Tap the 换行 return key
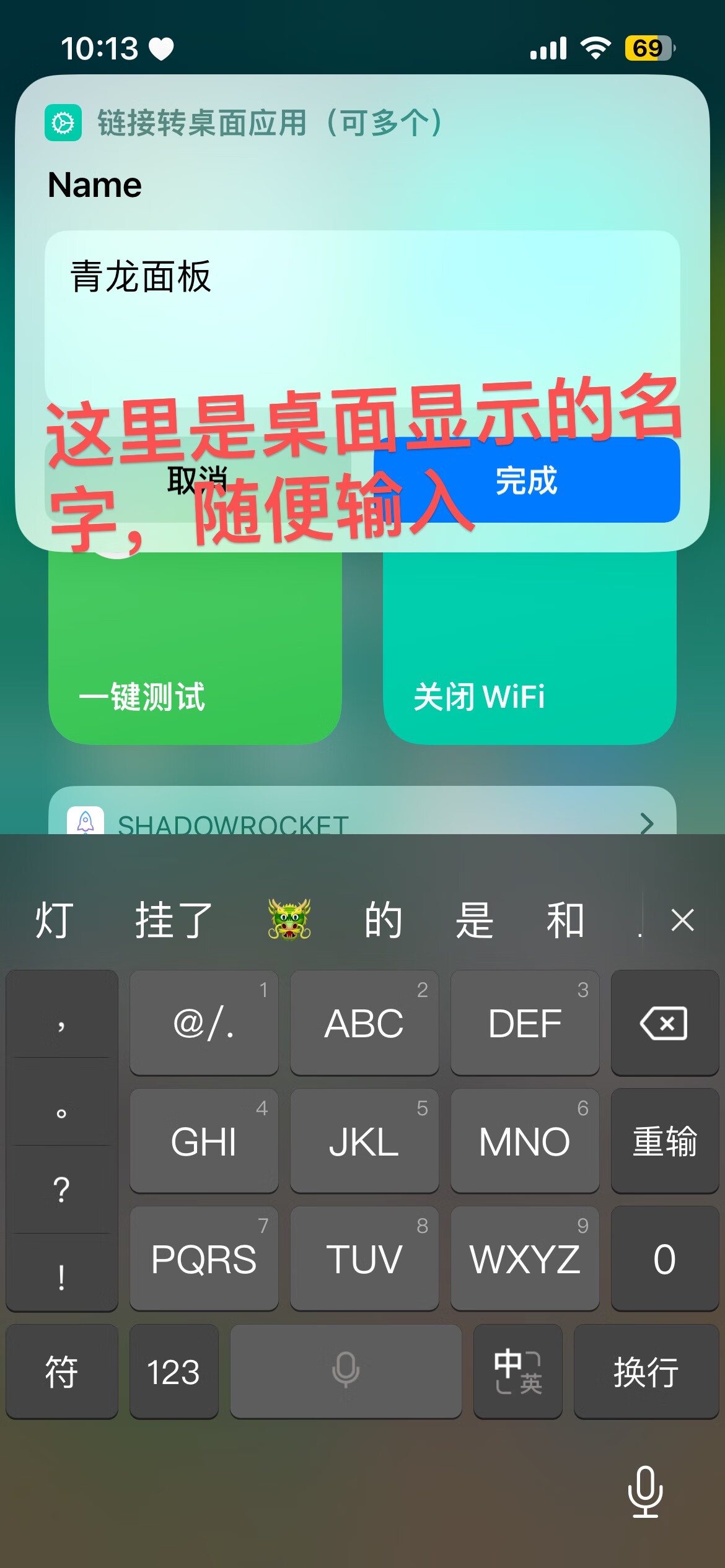 point(646,1371)
